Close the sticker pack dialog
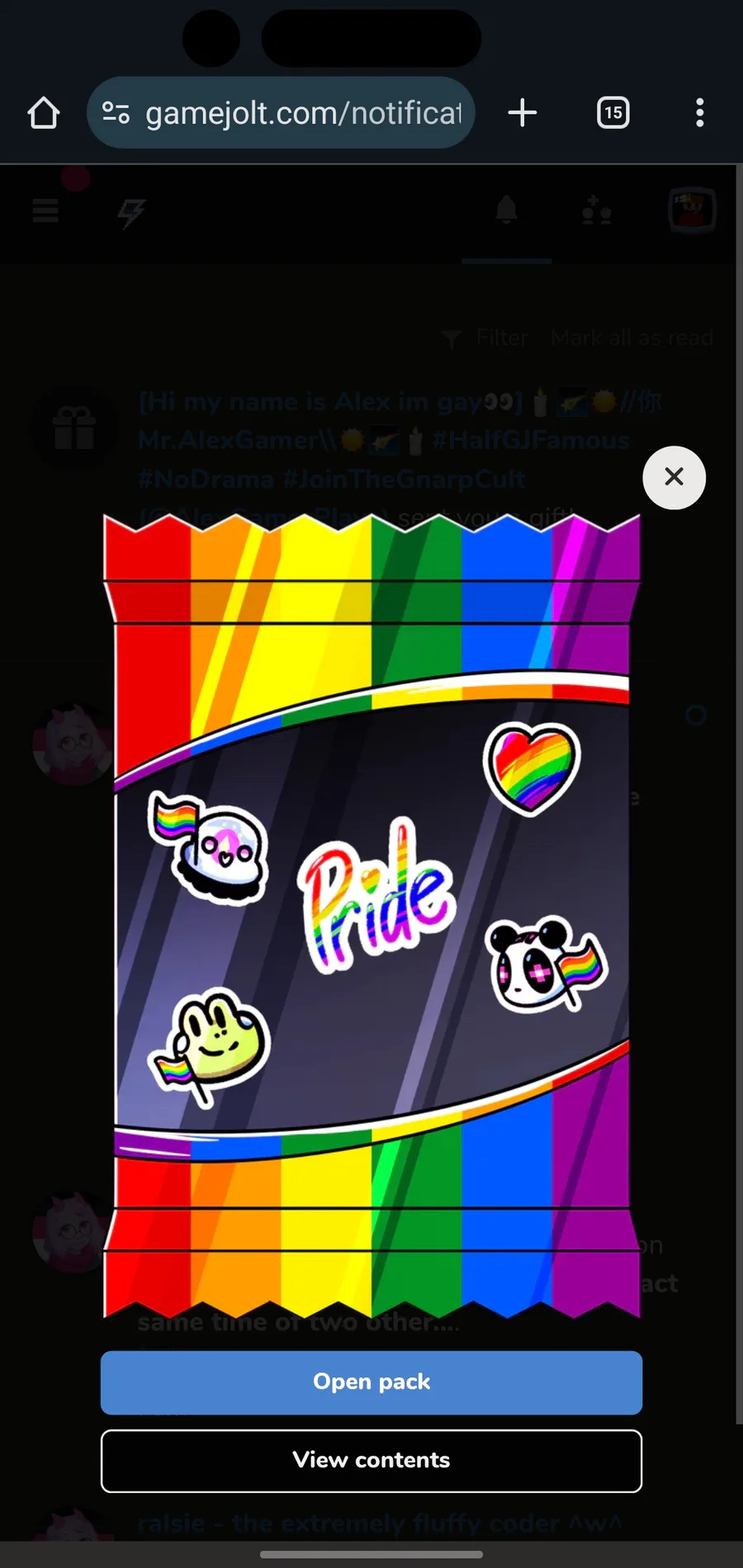743x1568 pixels. pos(674,477)
